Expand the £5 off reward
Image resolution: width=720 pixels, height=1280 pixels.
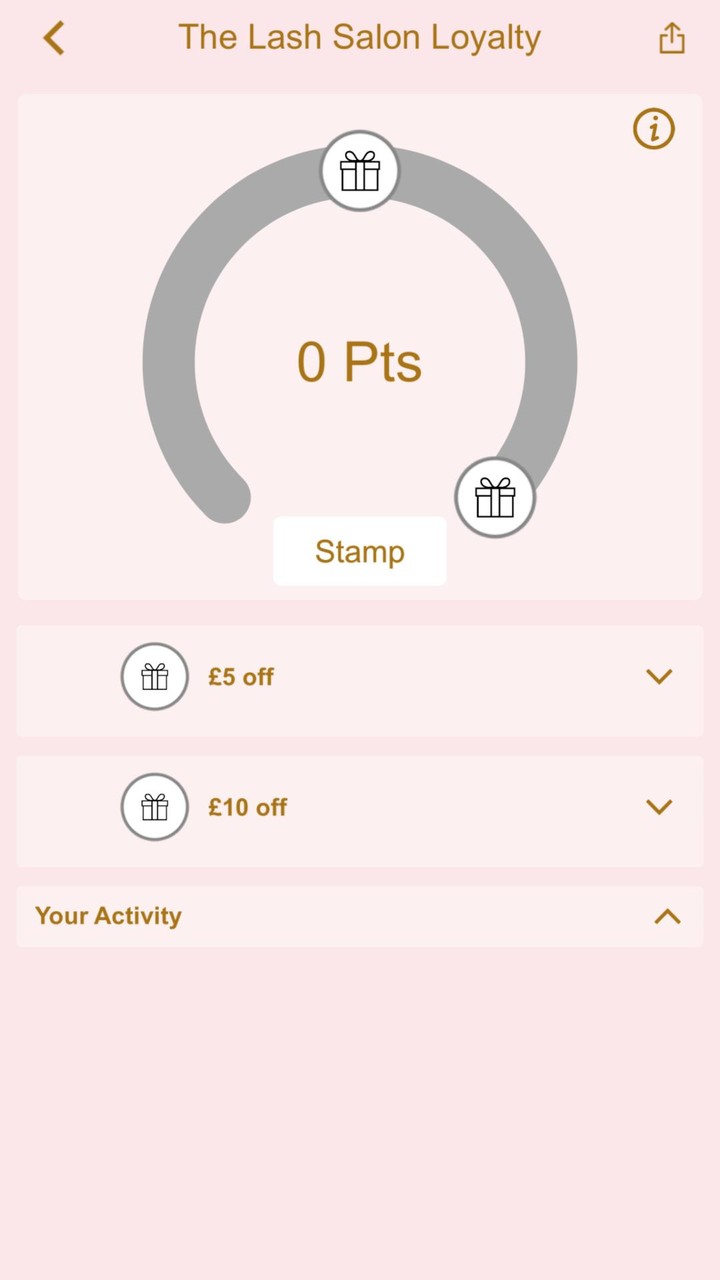coord(658,677)
